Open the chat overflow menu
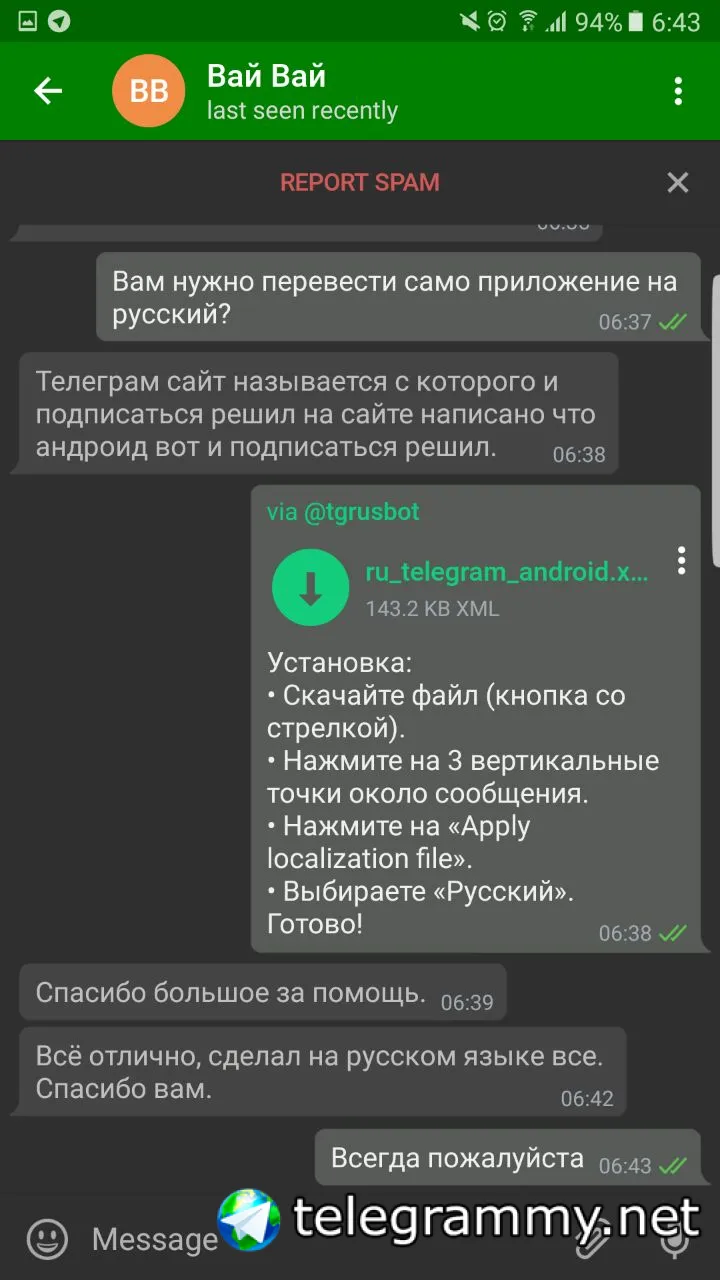The image size is (720, 1280). (678, 91)
